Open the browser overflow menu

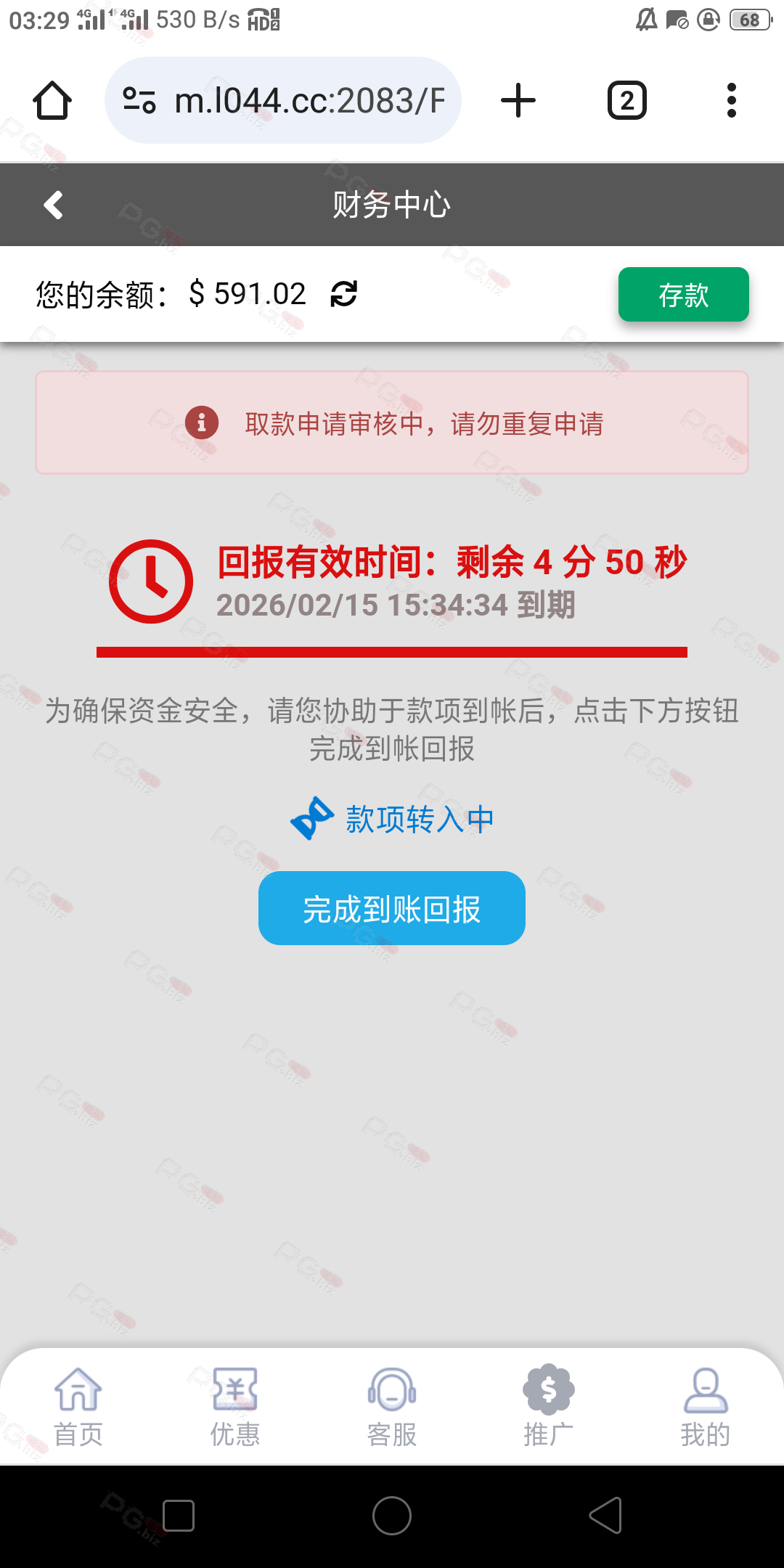tap(732, 100)
